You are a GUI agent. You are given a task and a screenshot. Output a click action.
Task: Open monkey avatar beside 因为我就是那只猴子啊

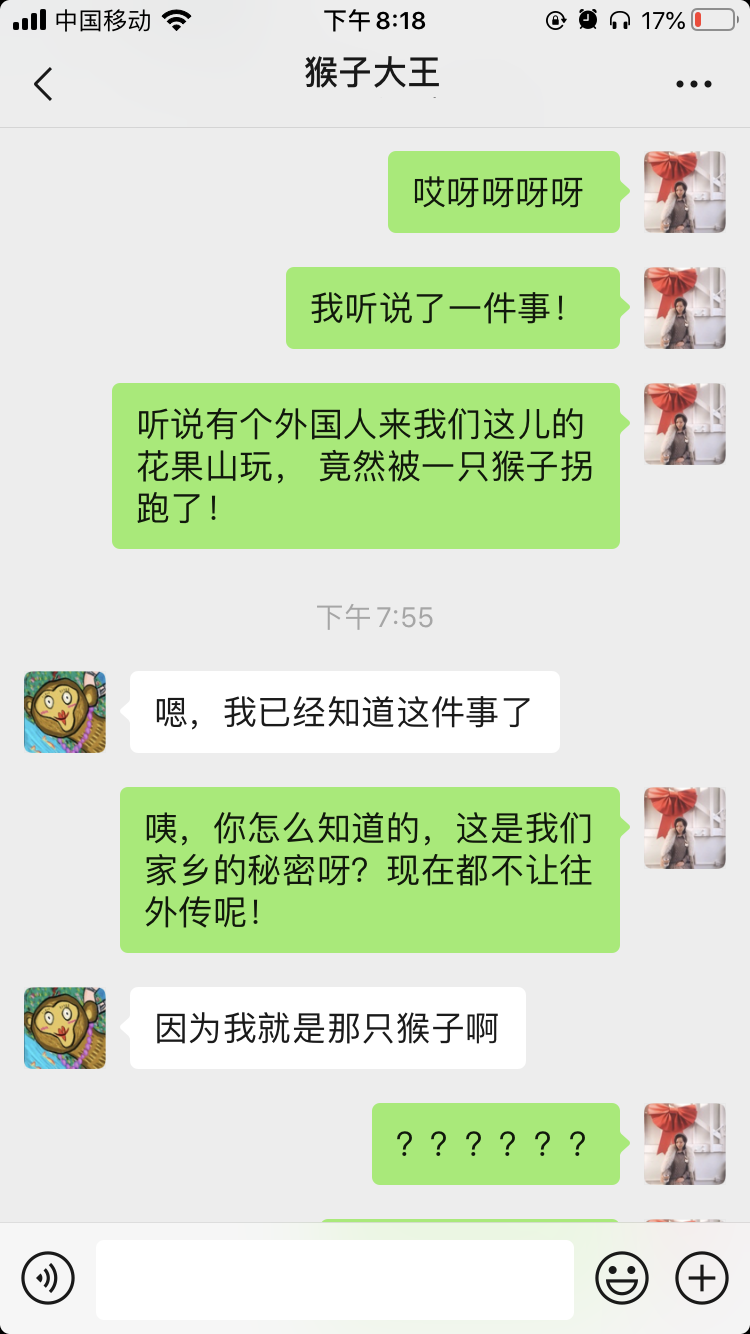[x=65, y=1028]
